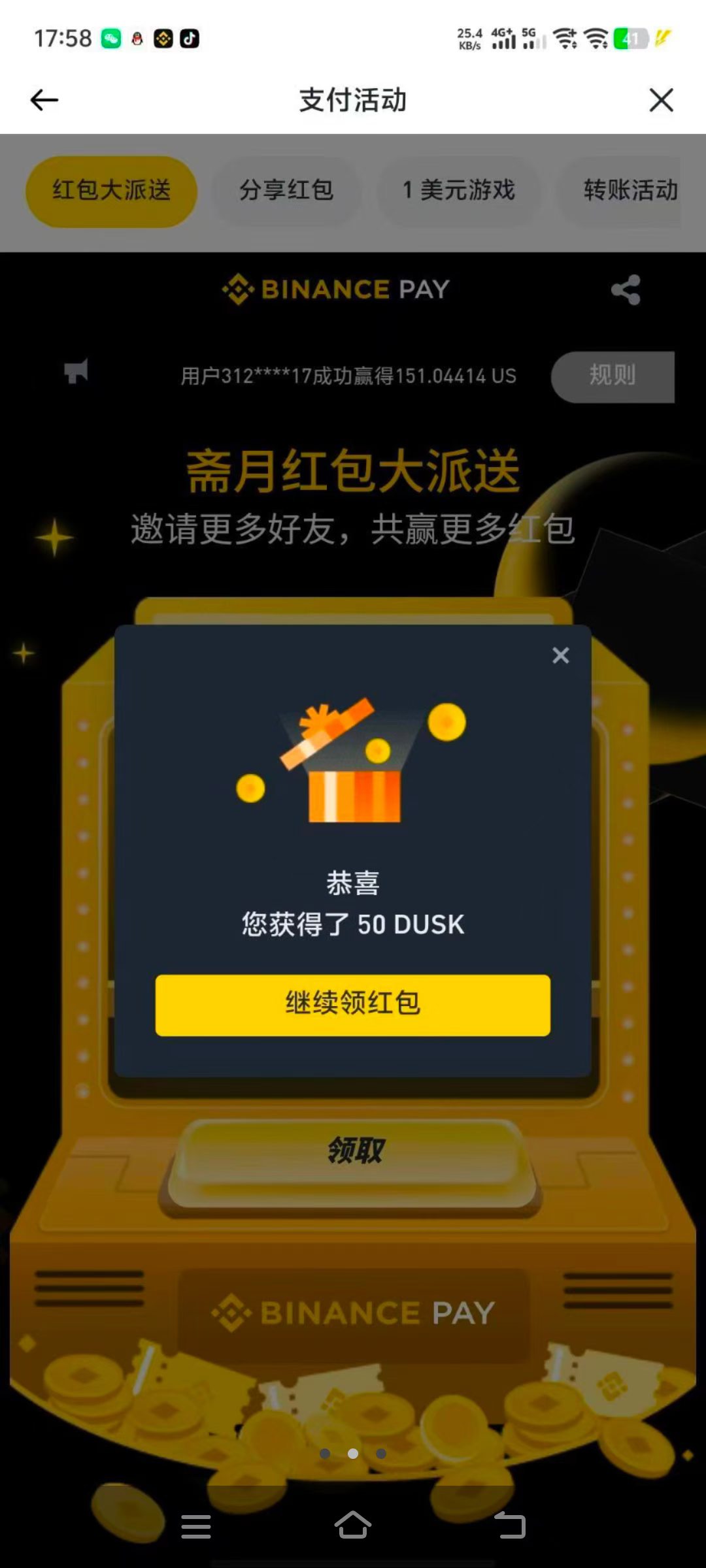Open the 1 美元游戏 tab
The height and width of the screenshot is (1568, 706).
[460, 191]
